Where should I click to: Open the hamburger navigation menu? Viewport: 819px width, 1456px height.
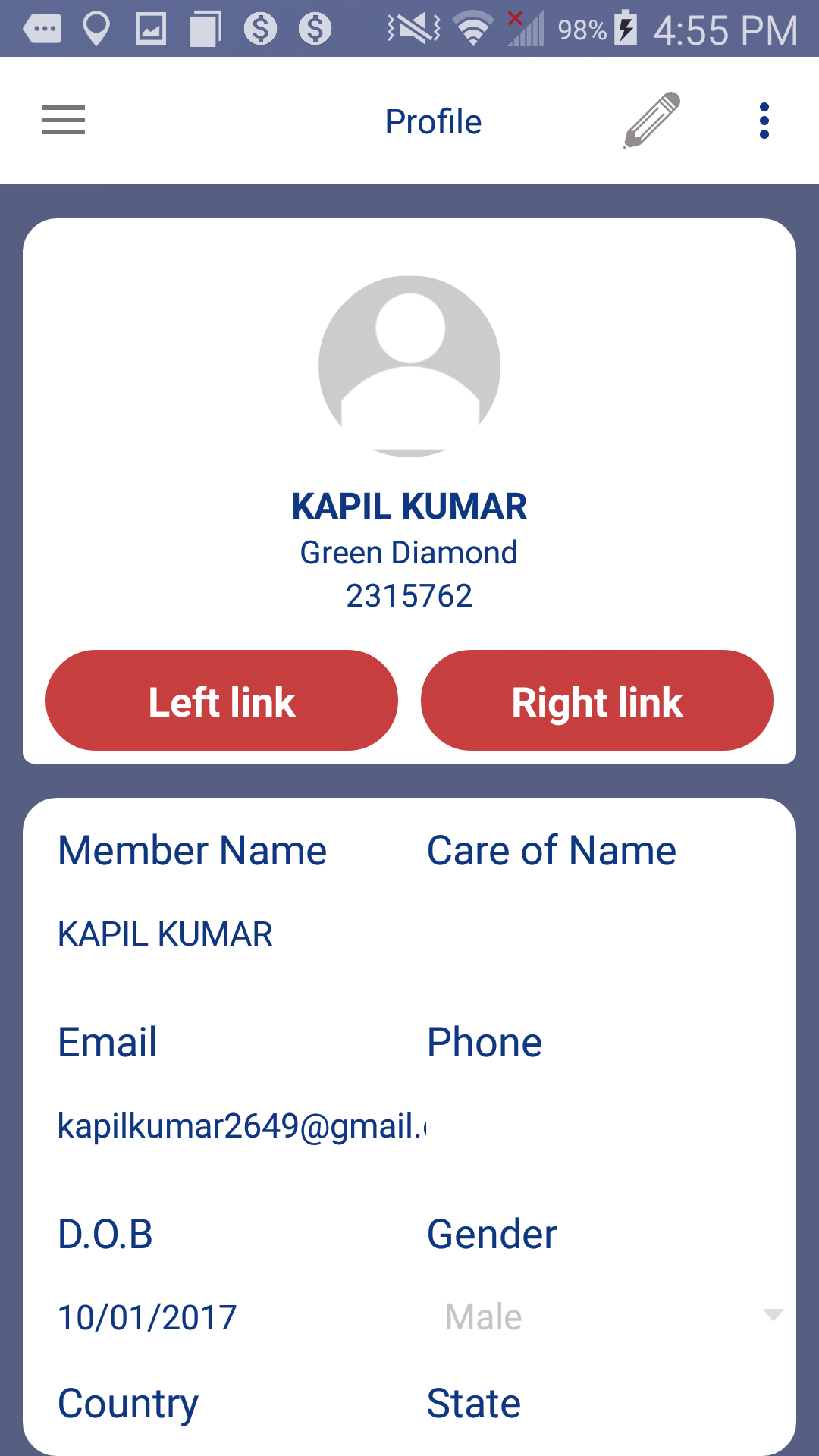(x=64, y=121)
